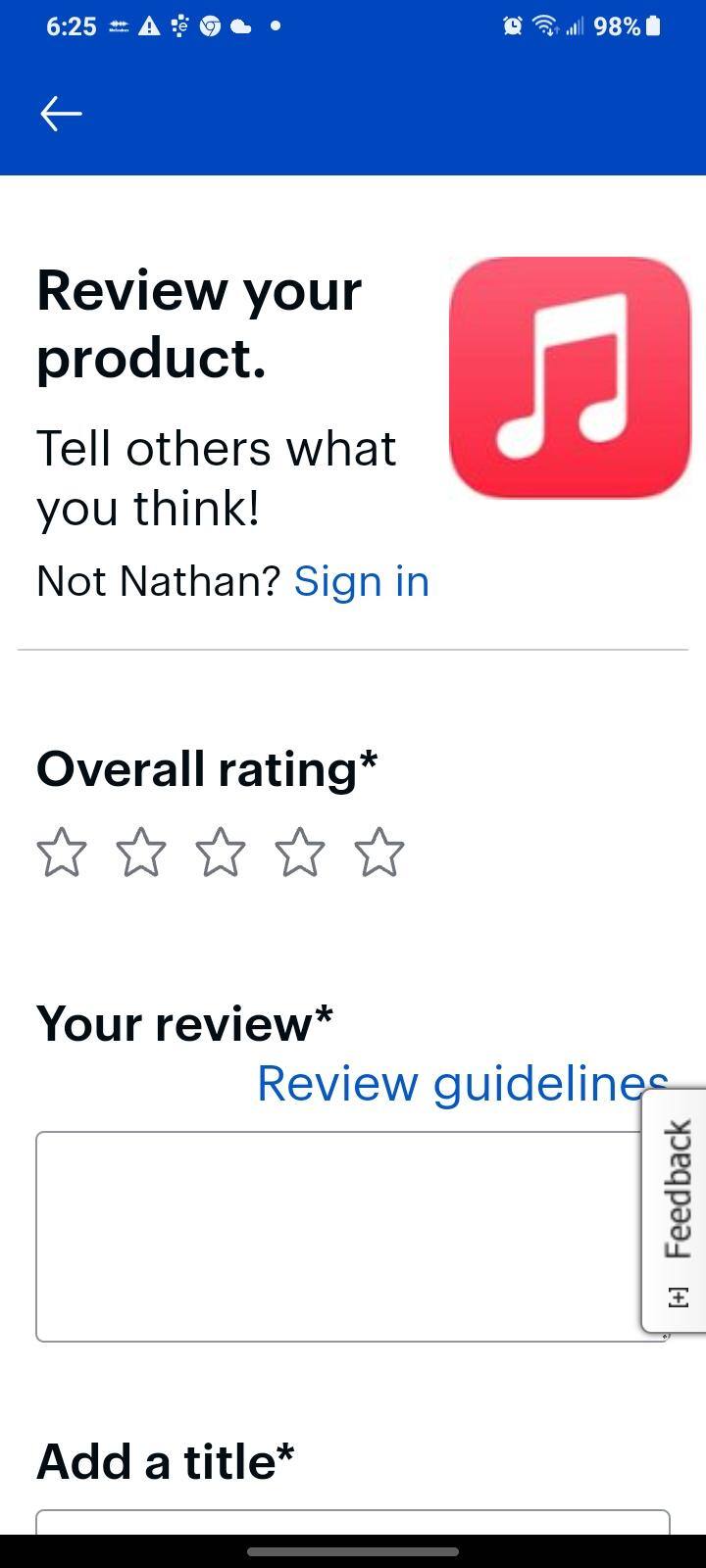Select the first star rating
This screenshot has width=706, height=1568.
(62, 852)
